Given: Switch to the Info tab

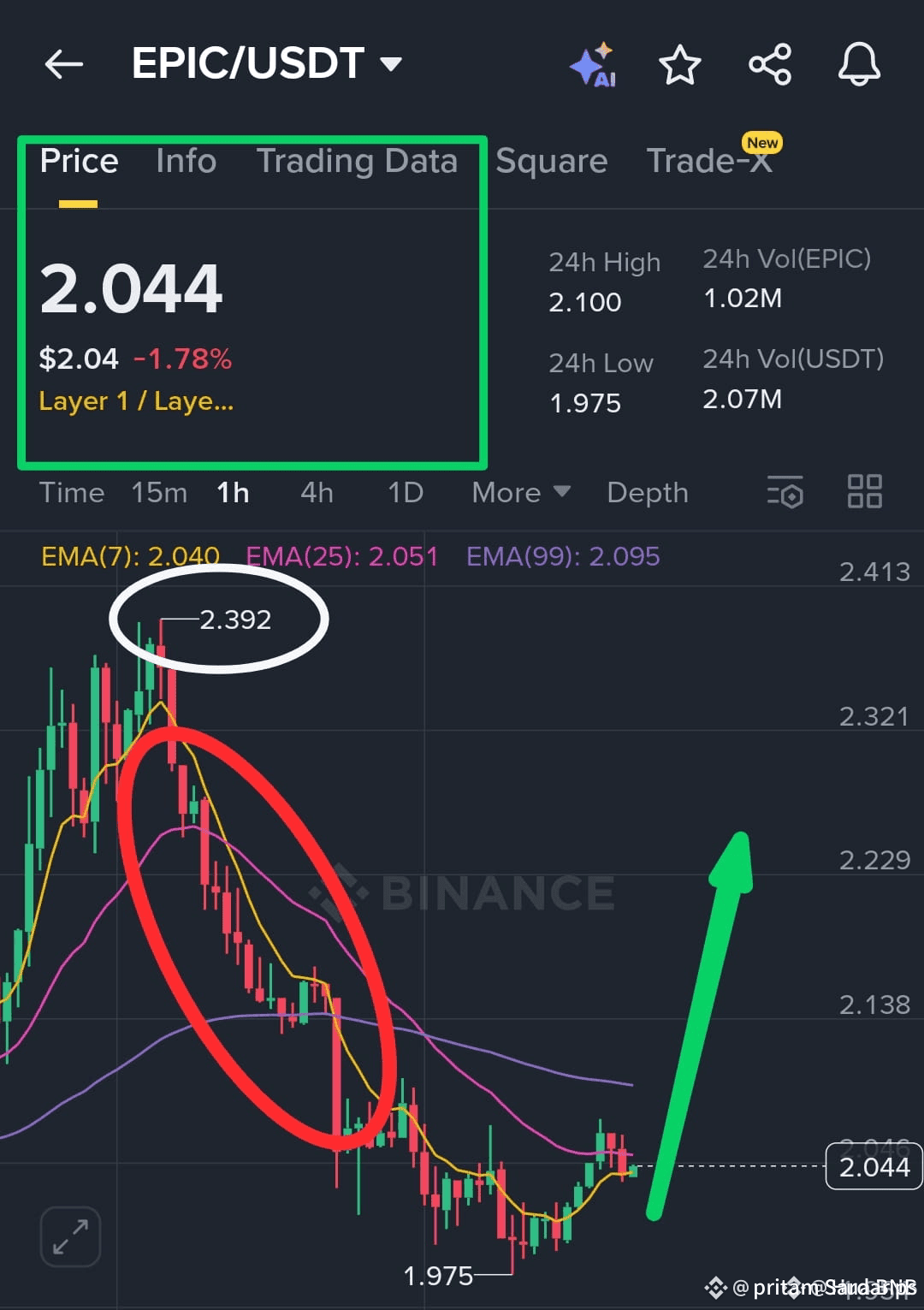Looking at the screenshot, I should click(187, 161).
